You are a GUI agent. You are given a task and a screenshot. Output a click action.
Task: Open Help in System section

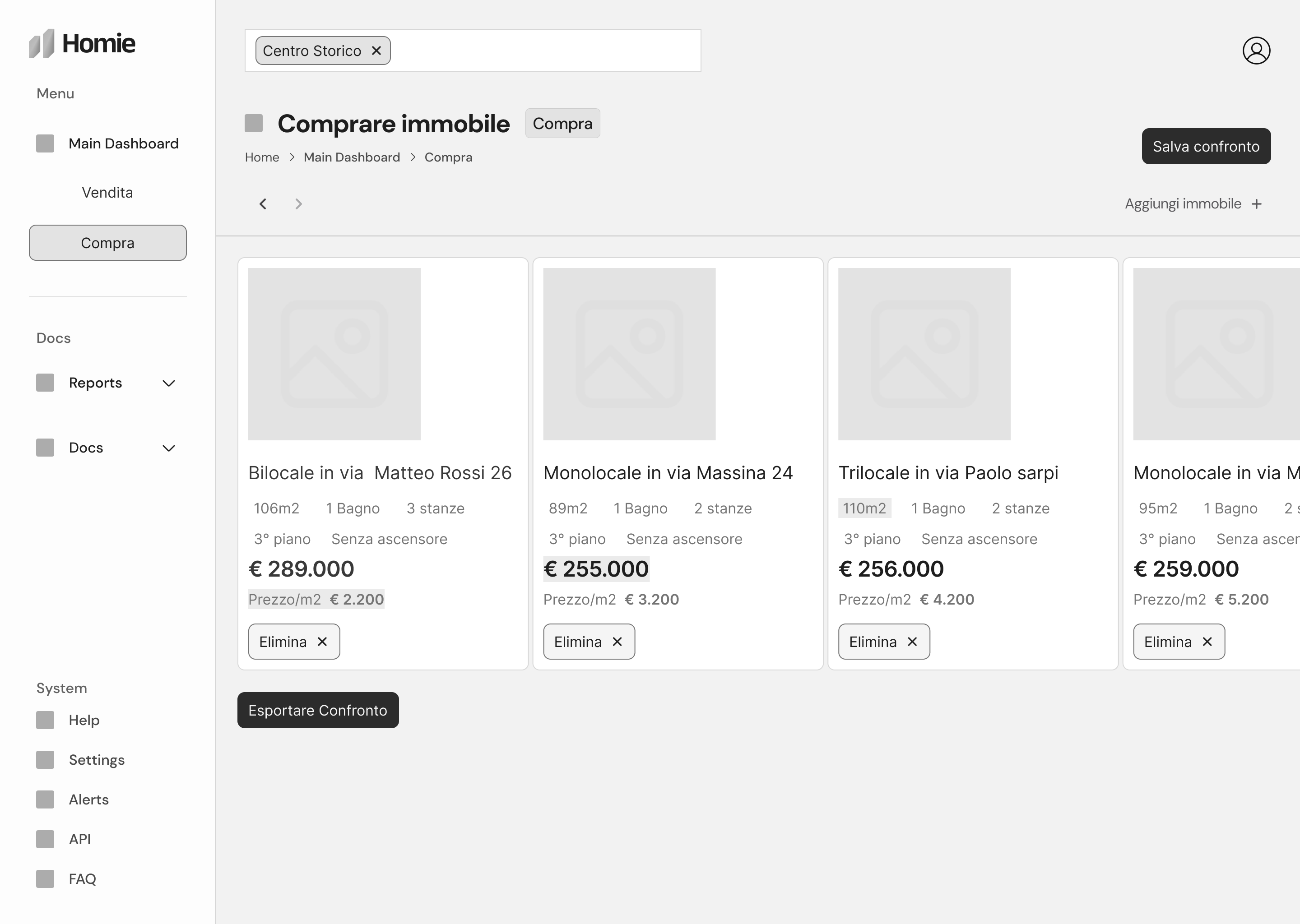[84, 721]
